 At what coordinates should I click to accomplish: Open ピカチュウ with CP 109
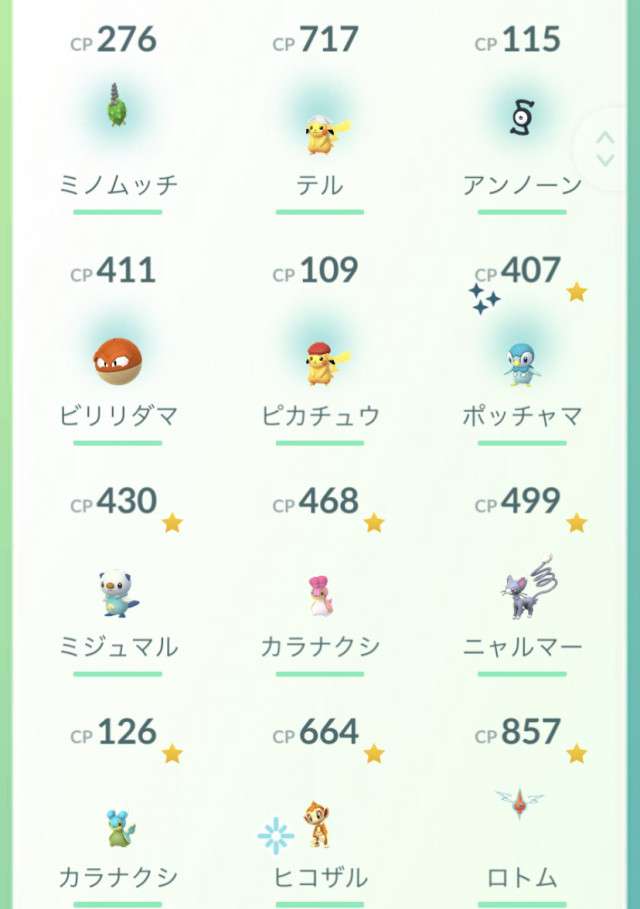[320, 362]
